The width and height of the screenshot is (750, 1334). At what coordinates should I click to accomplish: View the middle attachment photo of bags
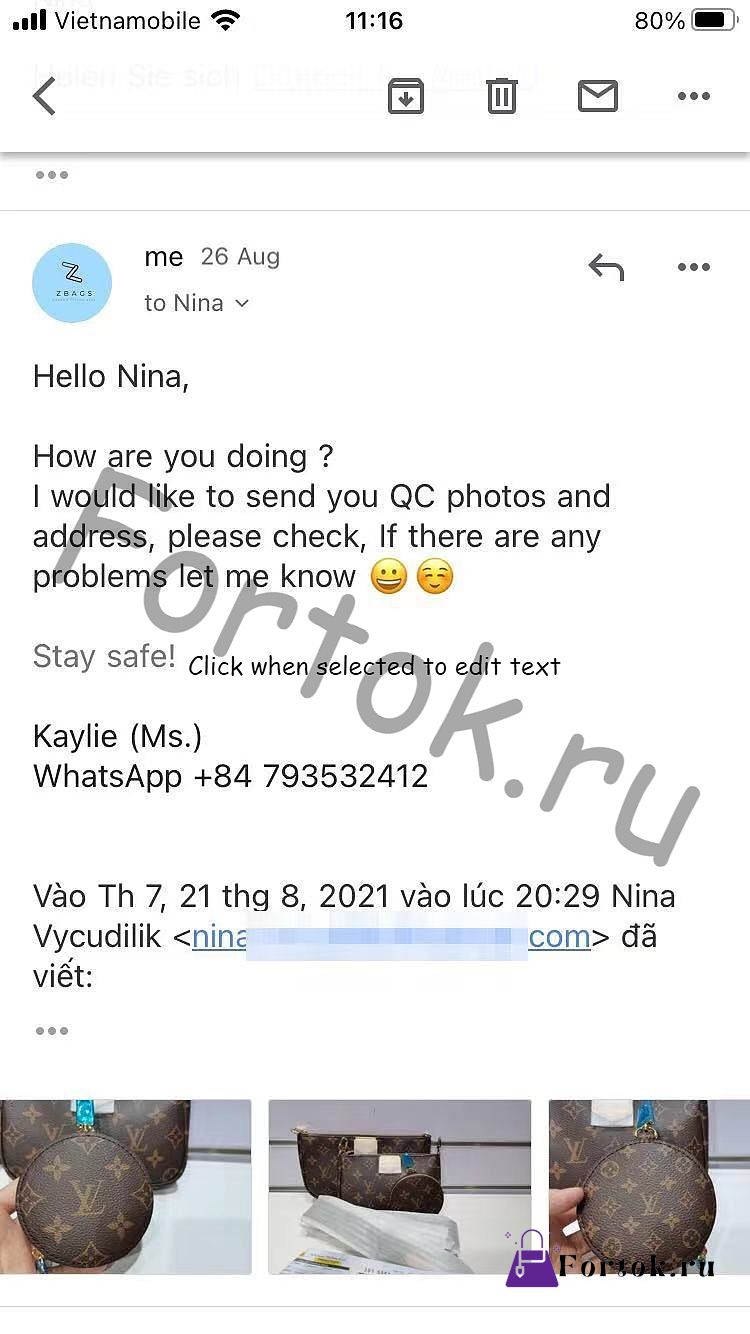[x=400, y=1187]
